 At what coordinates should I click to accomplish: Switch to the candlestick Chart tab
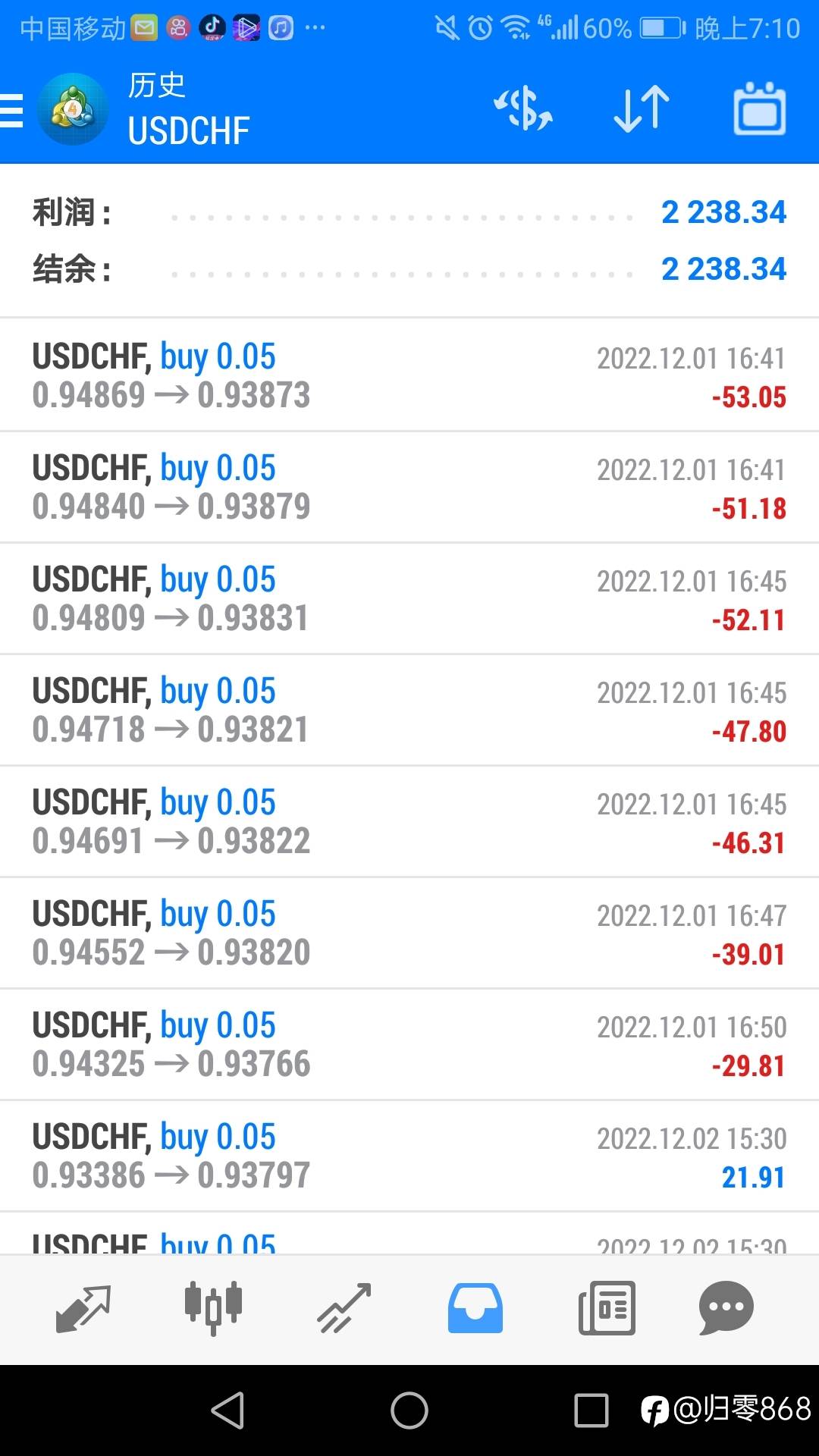(x=213, y=1308)
